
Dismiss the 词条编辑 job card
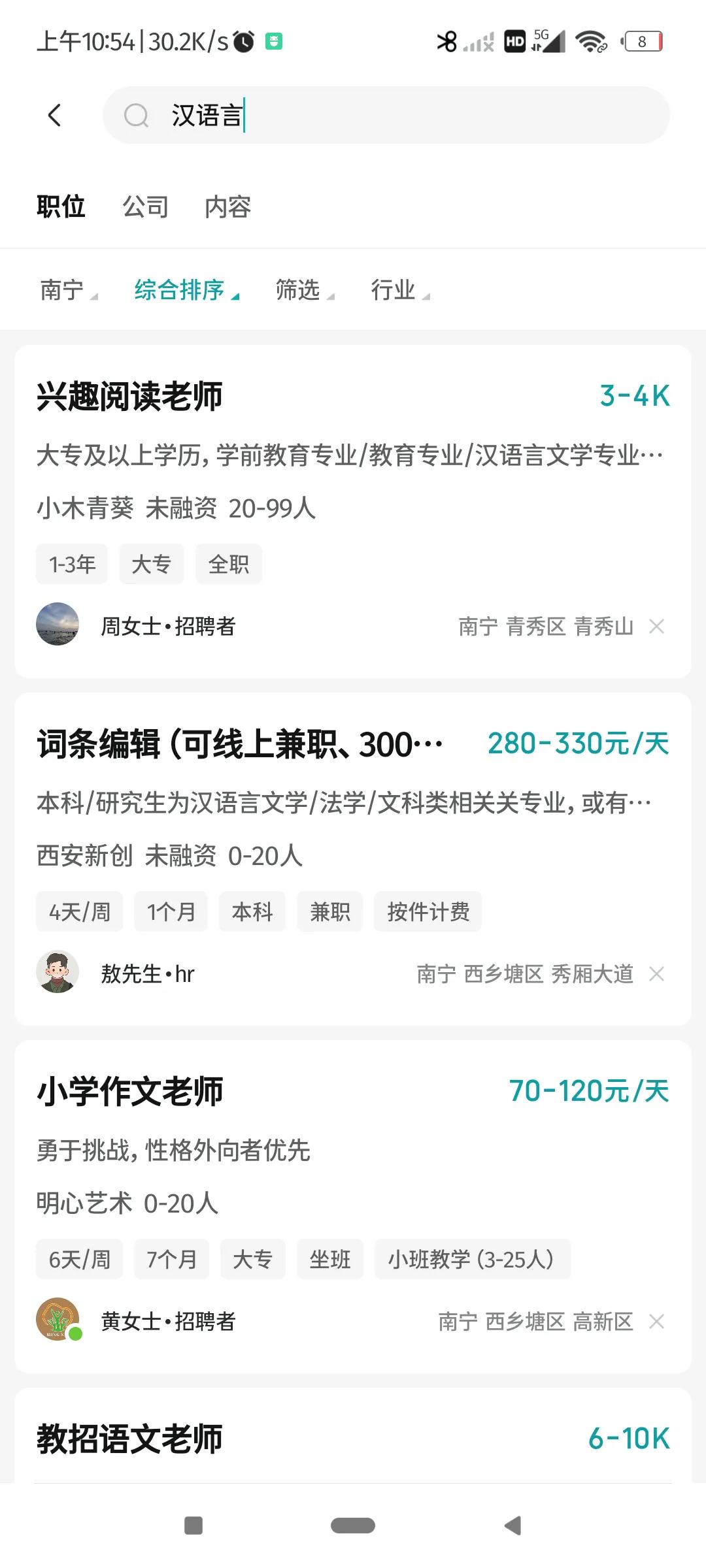click(x=657, y=974)
